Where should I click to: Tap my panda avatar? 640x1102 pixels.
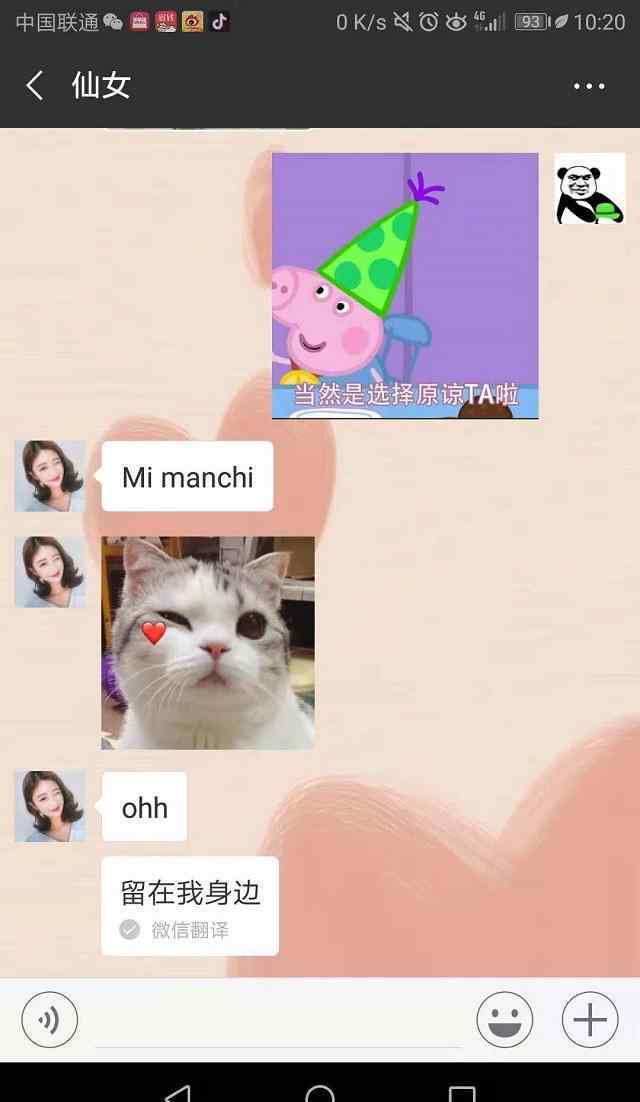click(x=589, y=188)
